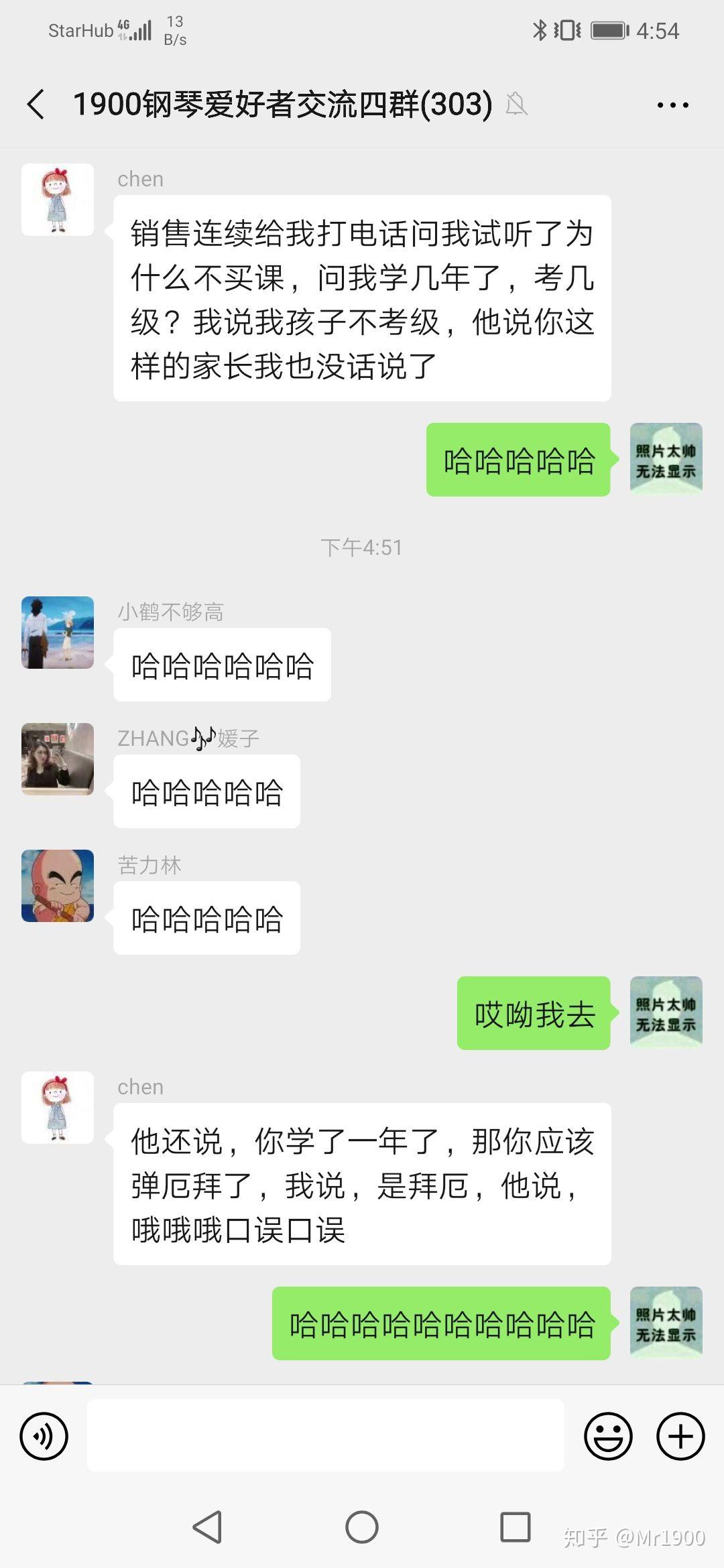
Task: Switch to voice message input
Action: coord(44,1436)
